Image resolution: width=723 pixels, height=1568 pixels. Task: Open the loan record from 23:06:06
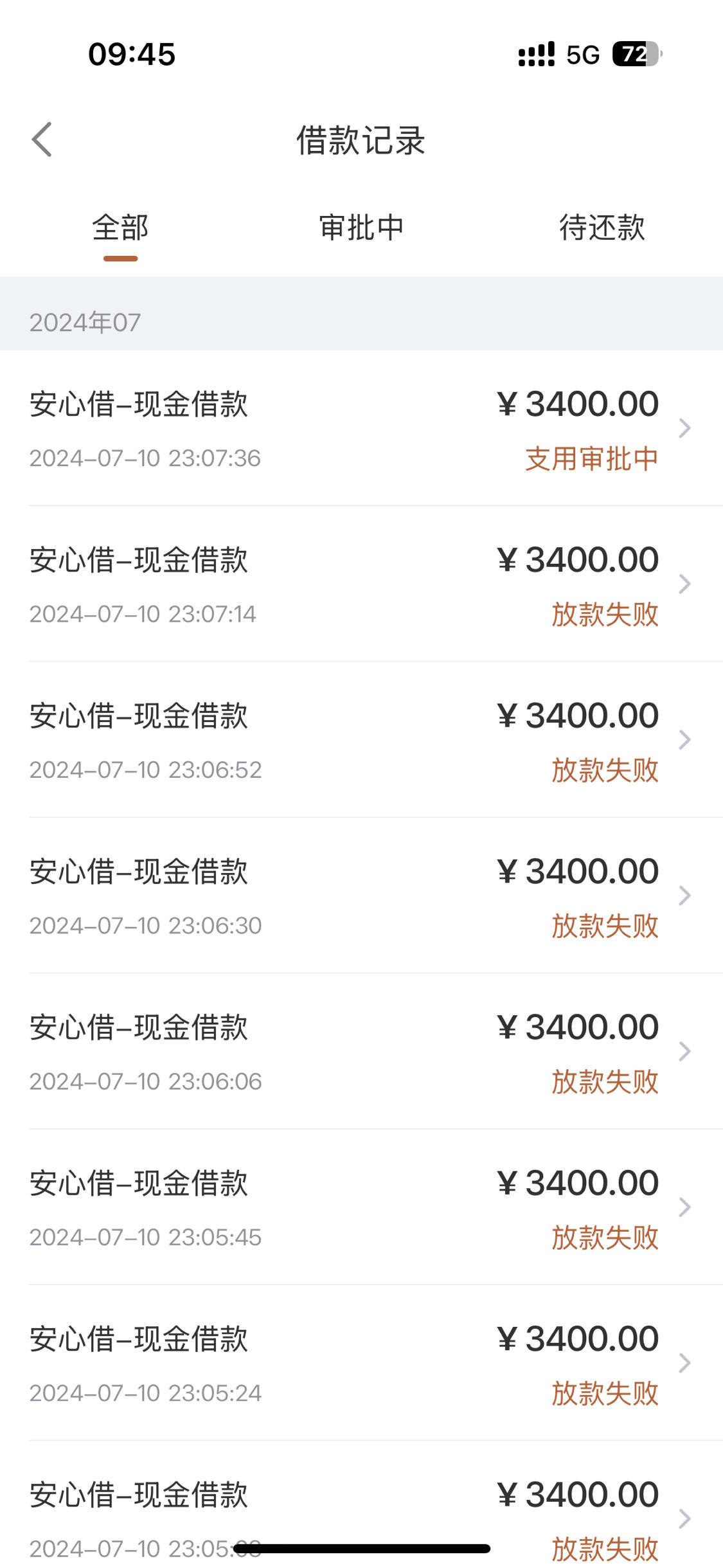361,1051
